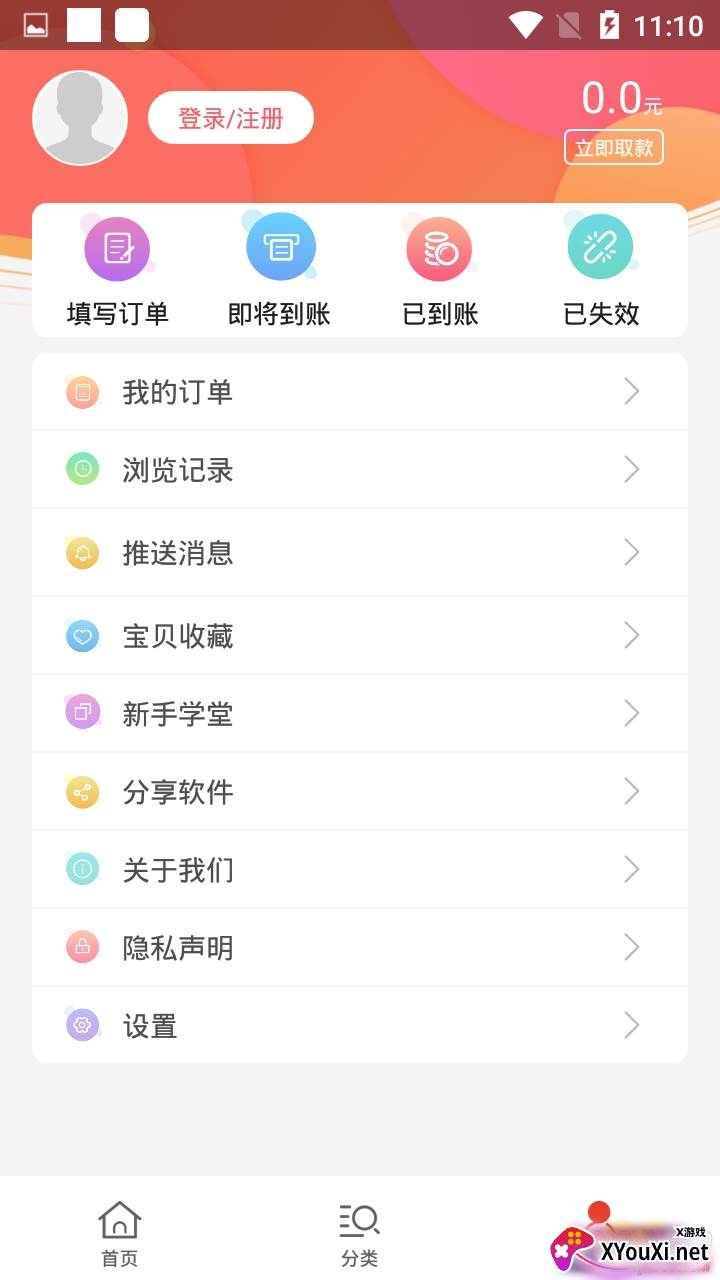Open 关于我们 about page
This screenshot has width=720, height=1280.
[360, 870]
